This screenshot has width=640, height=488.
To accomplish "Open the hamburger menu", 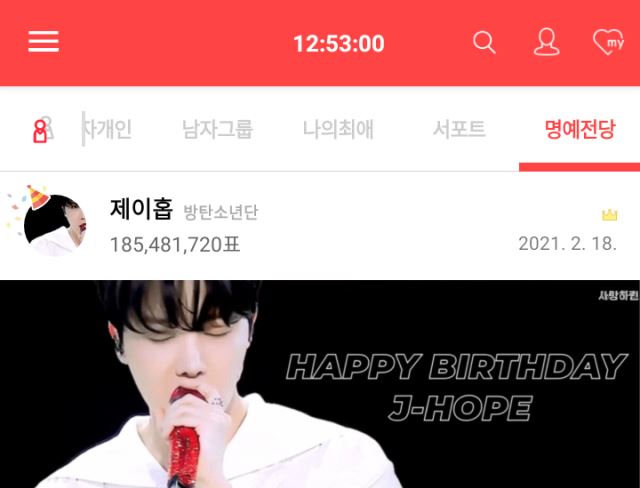I will (43, 42).
